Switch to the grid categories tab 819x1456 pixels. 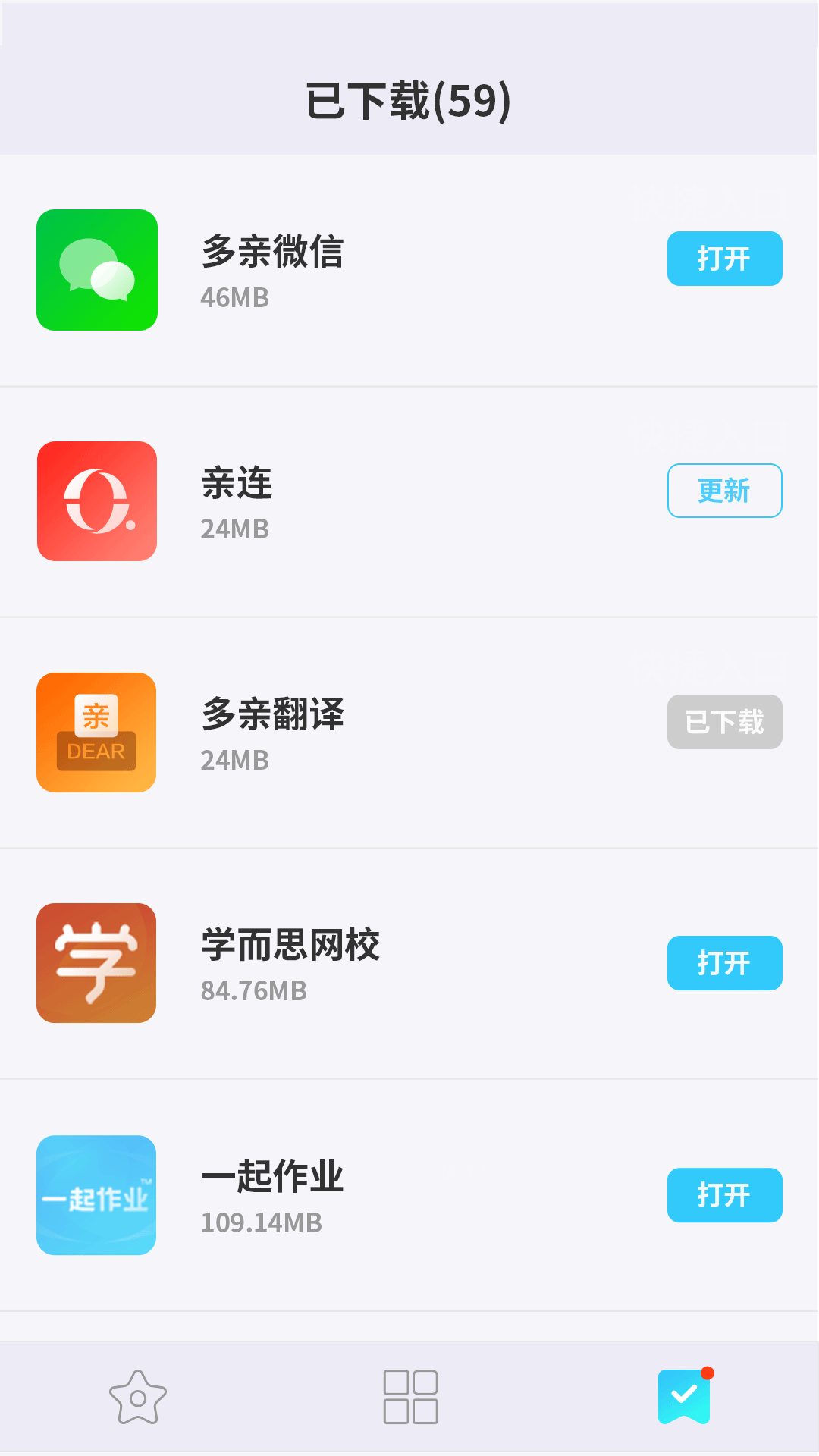(410, 1397)
